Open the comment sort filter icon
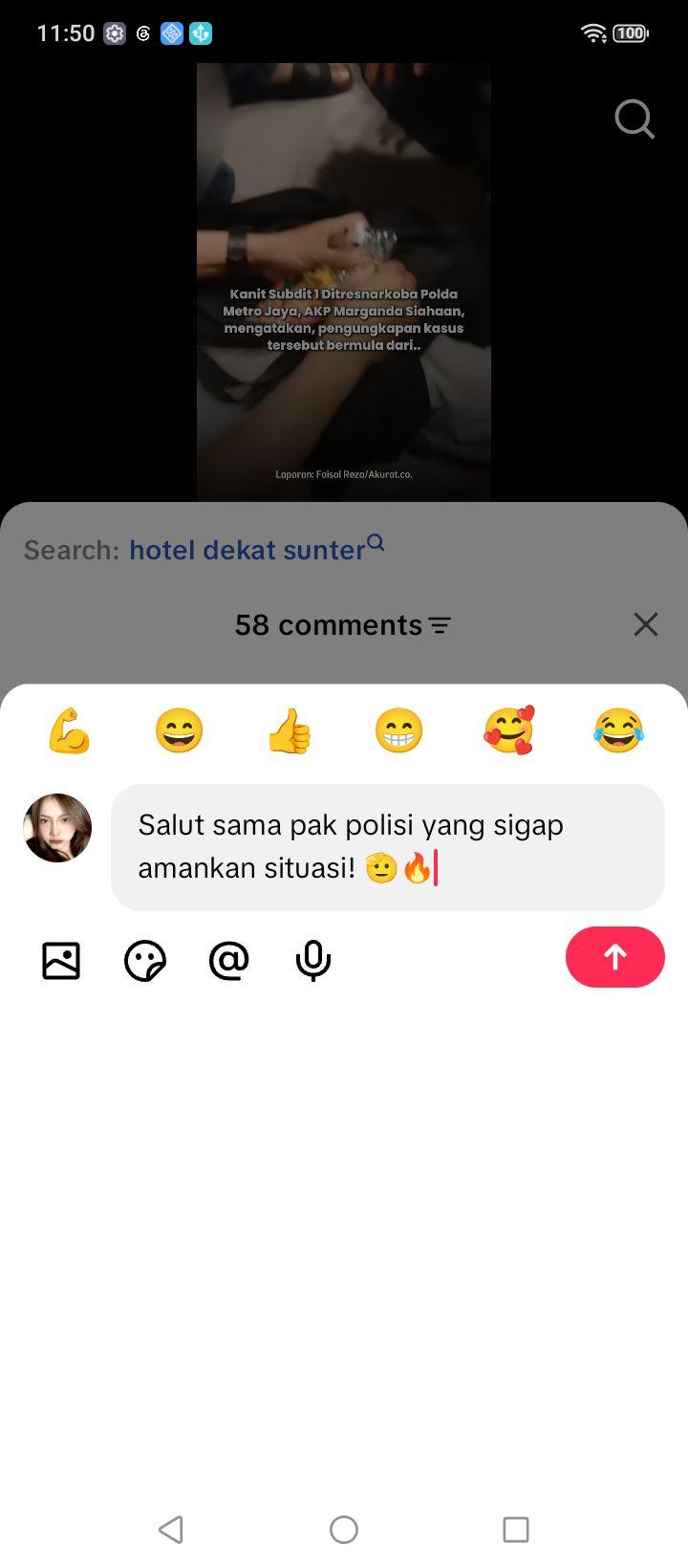688x1568 pixels. click(440, 625)
